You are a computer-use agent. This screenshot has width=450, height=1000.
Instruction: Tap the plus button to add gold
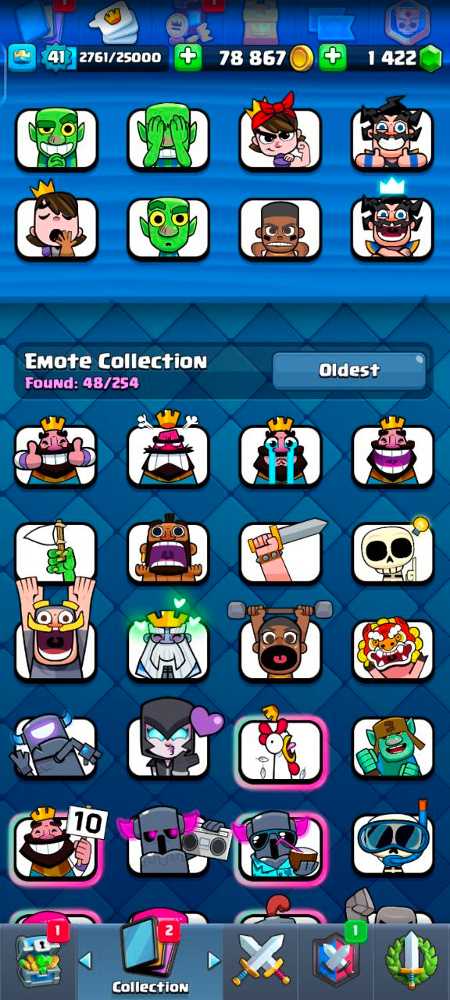(x=187, y=58)
